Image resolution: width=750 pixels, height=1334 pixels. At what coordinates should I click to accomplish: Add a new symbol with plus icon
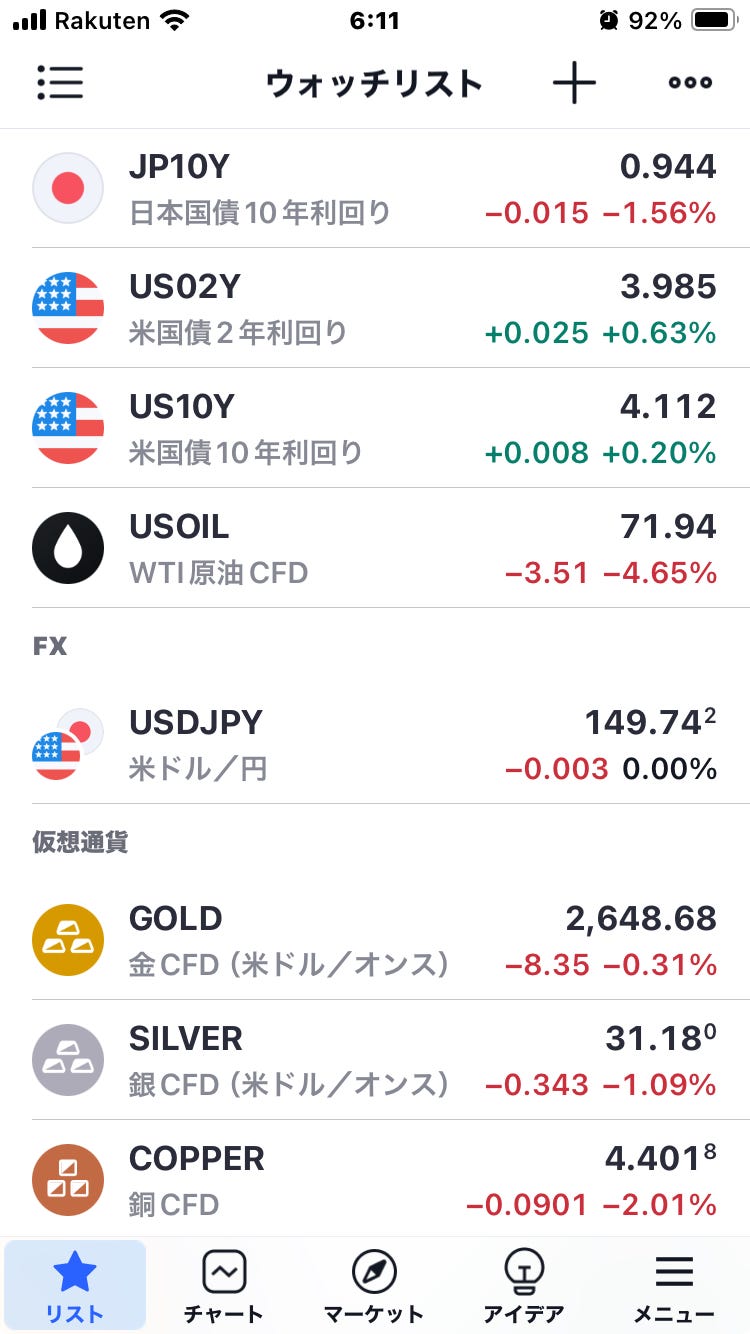coord(574,83)
